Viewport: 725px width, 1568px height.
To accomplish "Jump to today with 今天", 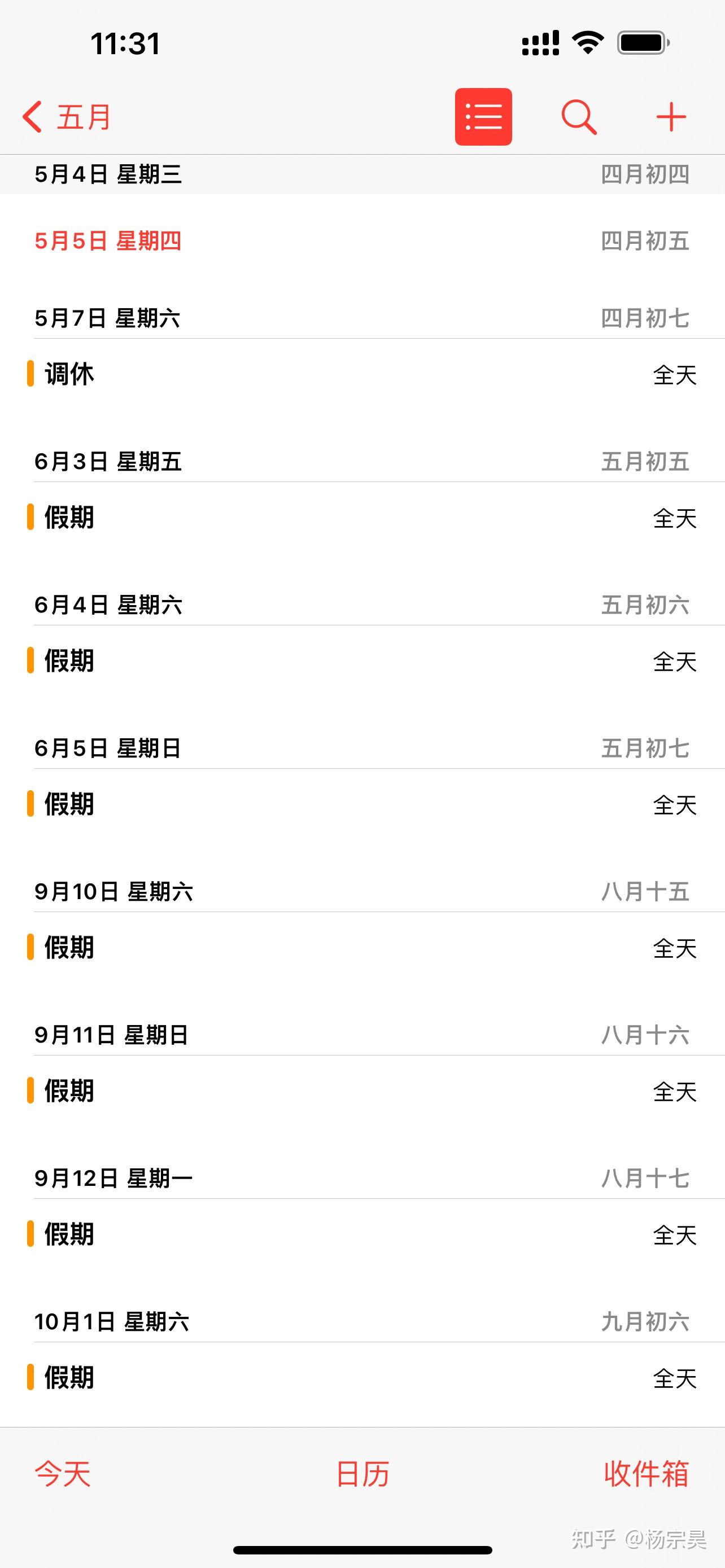I will coord(63,1474).
